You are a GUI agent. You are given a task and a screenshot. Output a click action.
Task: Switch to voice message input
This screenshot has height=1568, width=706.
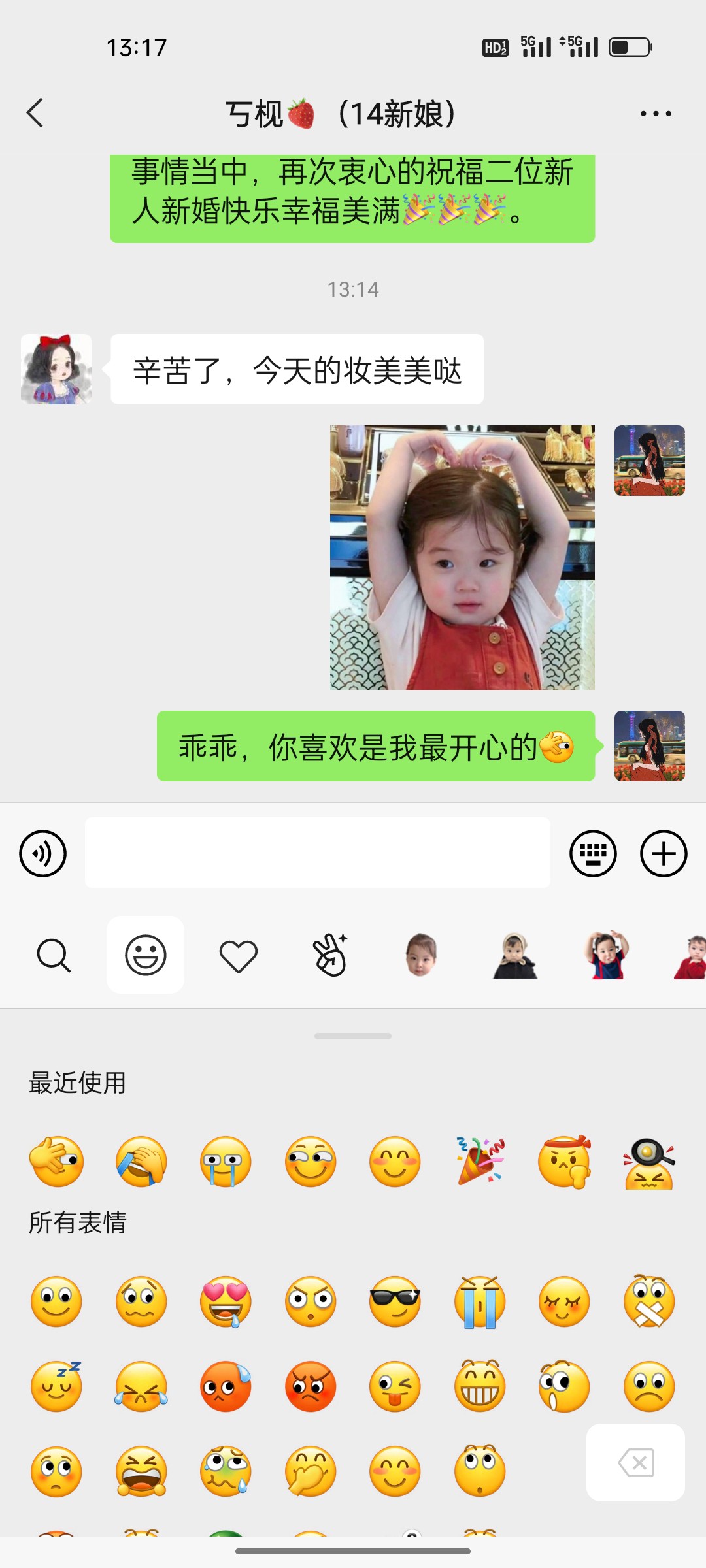coord(43,853)
